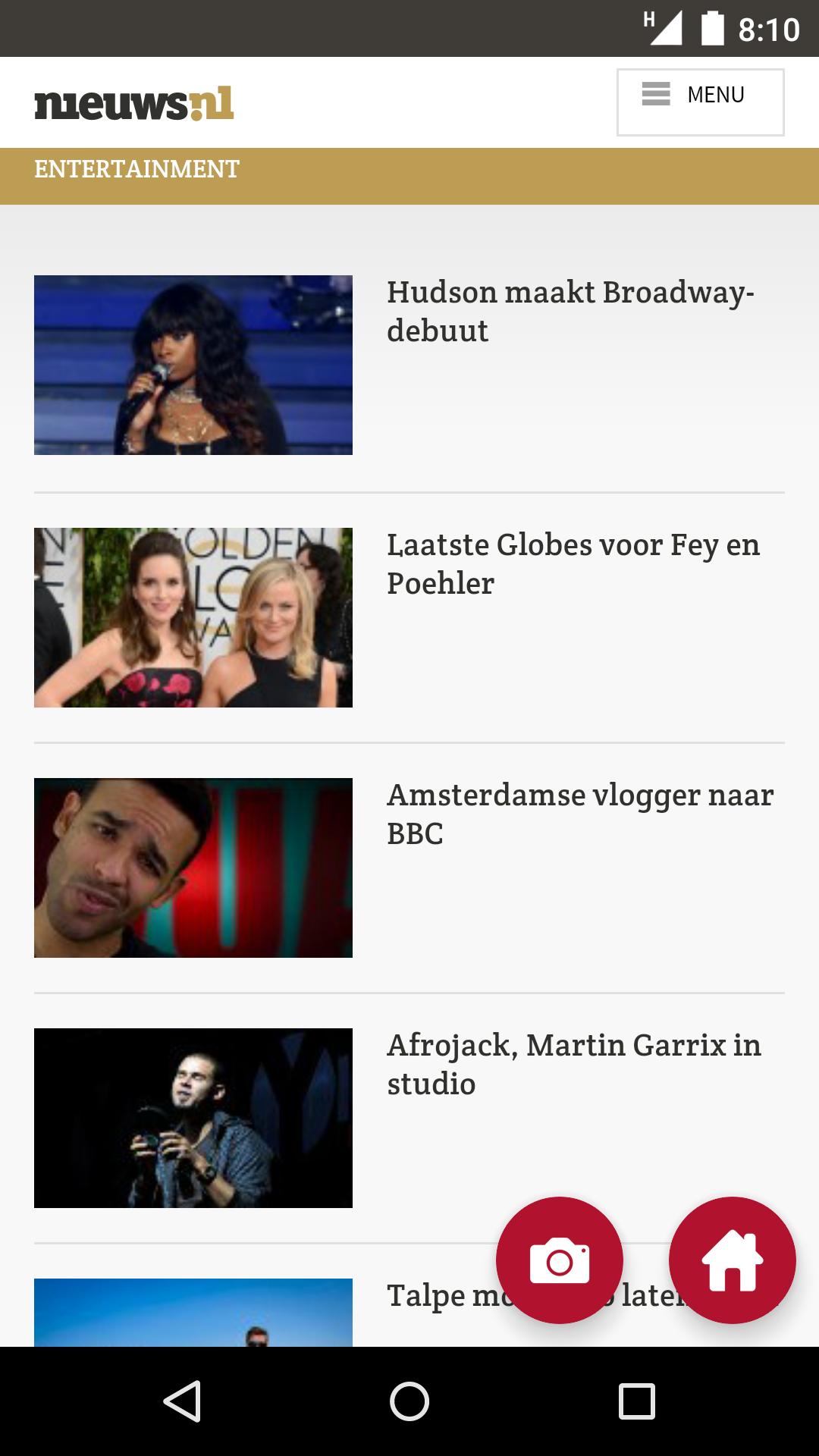The image size is (819, 1456).
Task: Tap the Amsterdamse vlogger article thumbnail
Action: tap(193, 869)
